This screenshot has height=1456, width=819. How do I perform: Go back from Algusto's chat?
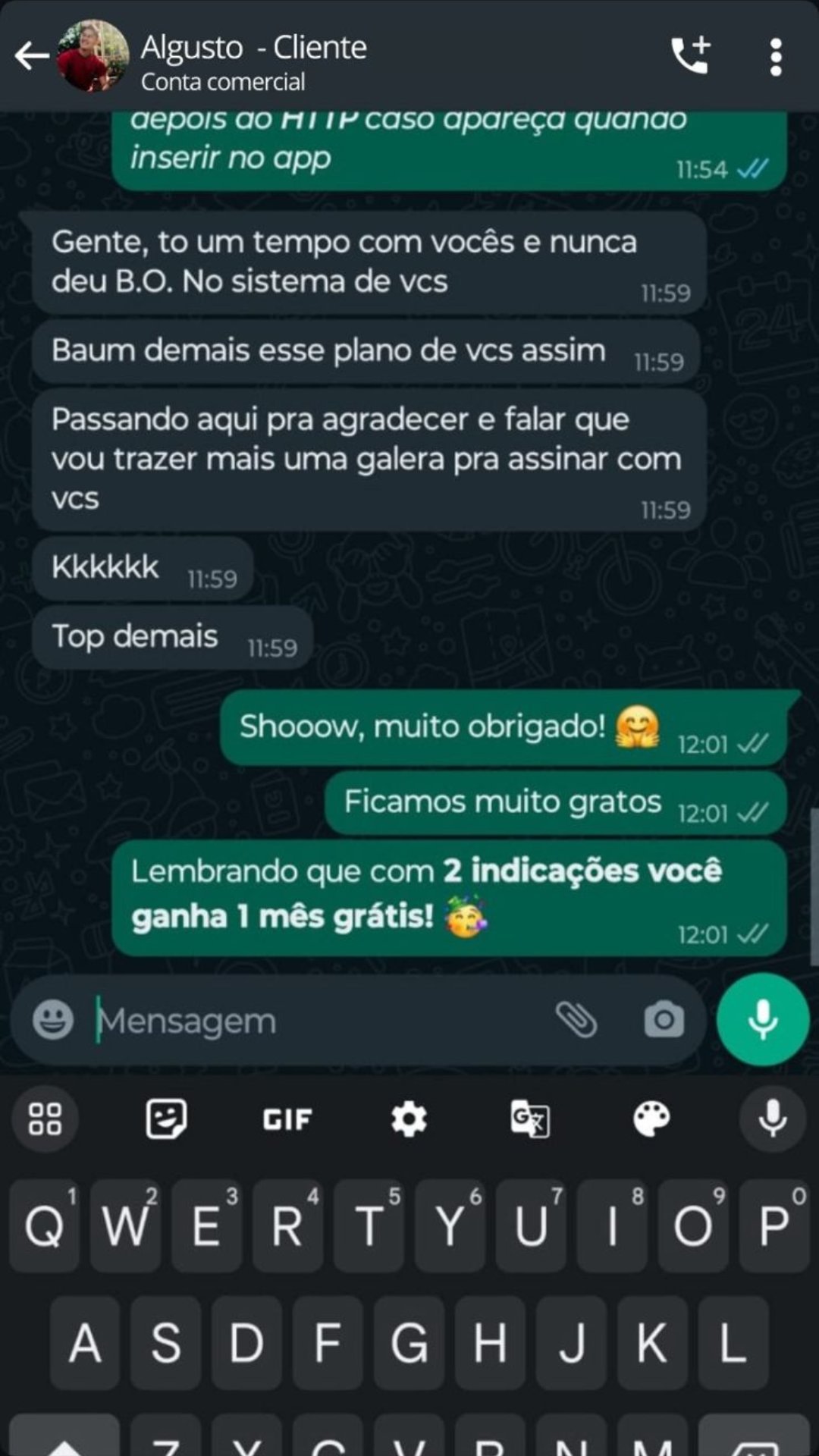click(x=31, y=57)
